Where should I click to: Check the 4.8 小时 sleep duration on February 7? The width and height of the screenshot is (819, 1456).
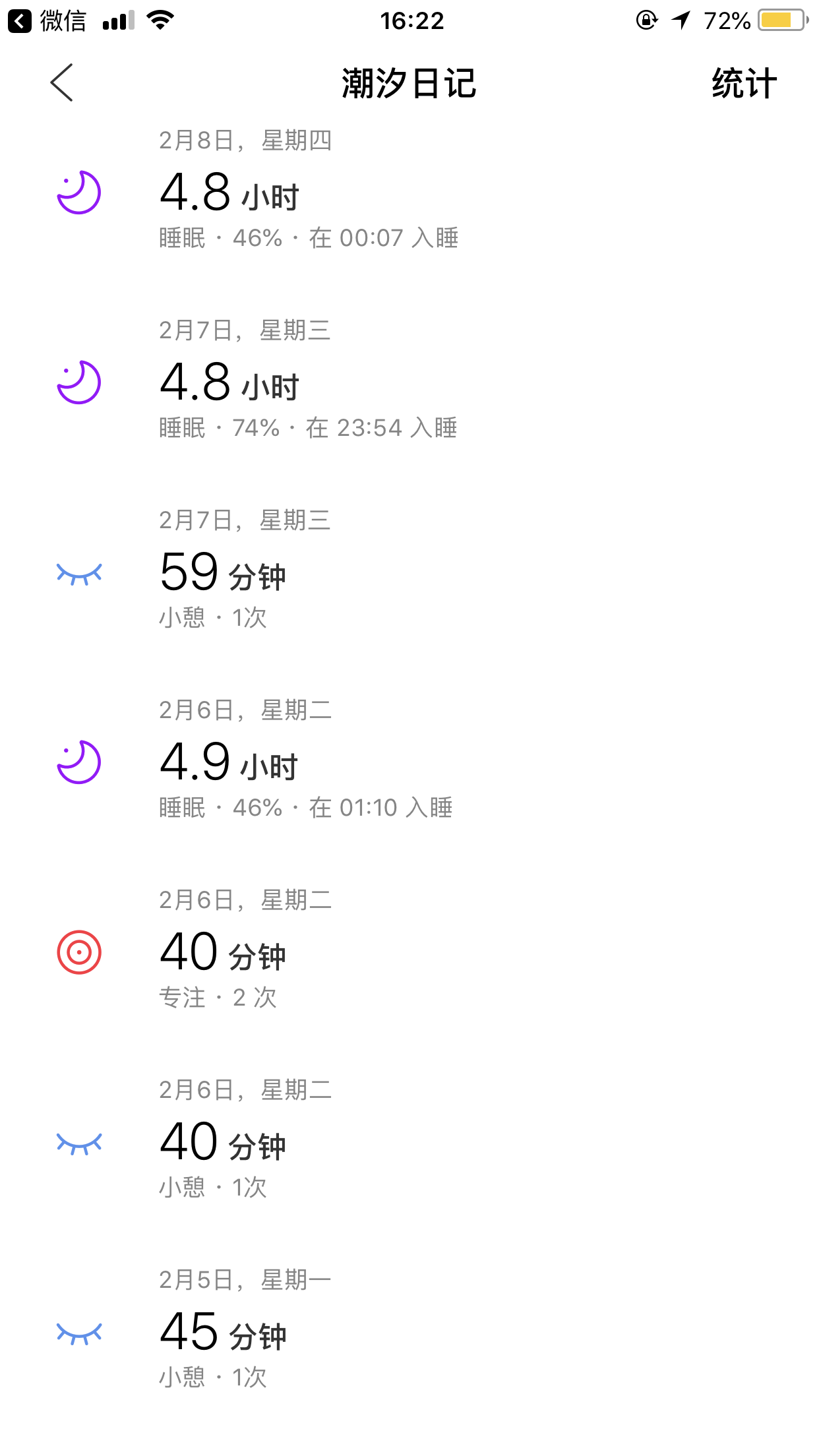point(229,382)
